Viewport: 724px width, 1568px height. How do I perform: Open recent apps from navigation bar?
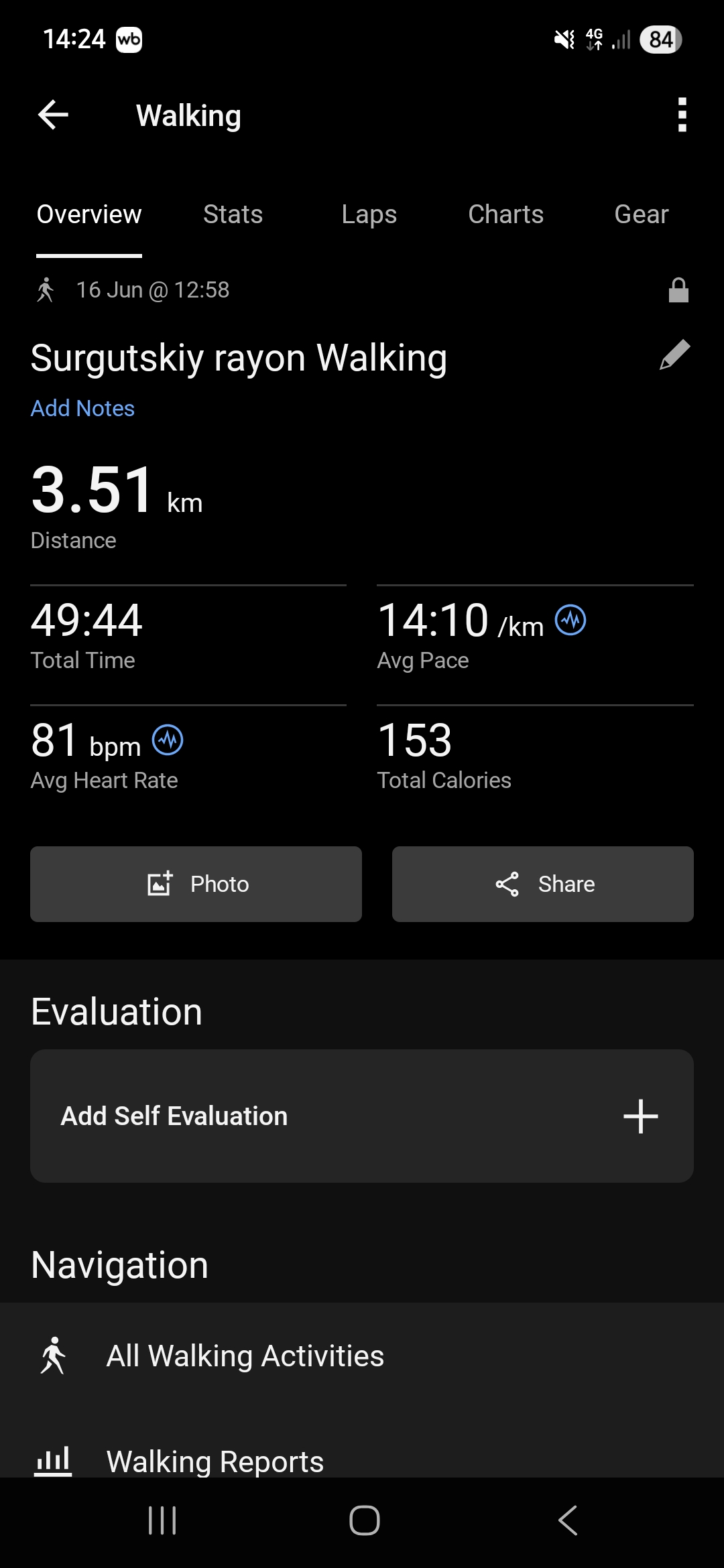pos(162,1520)
